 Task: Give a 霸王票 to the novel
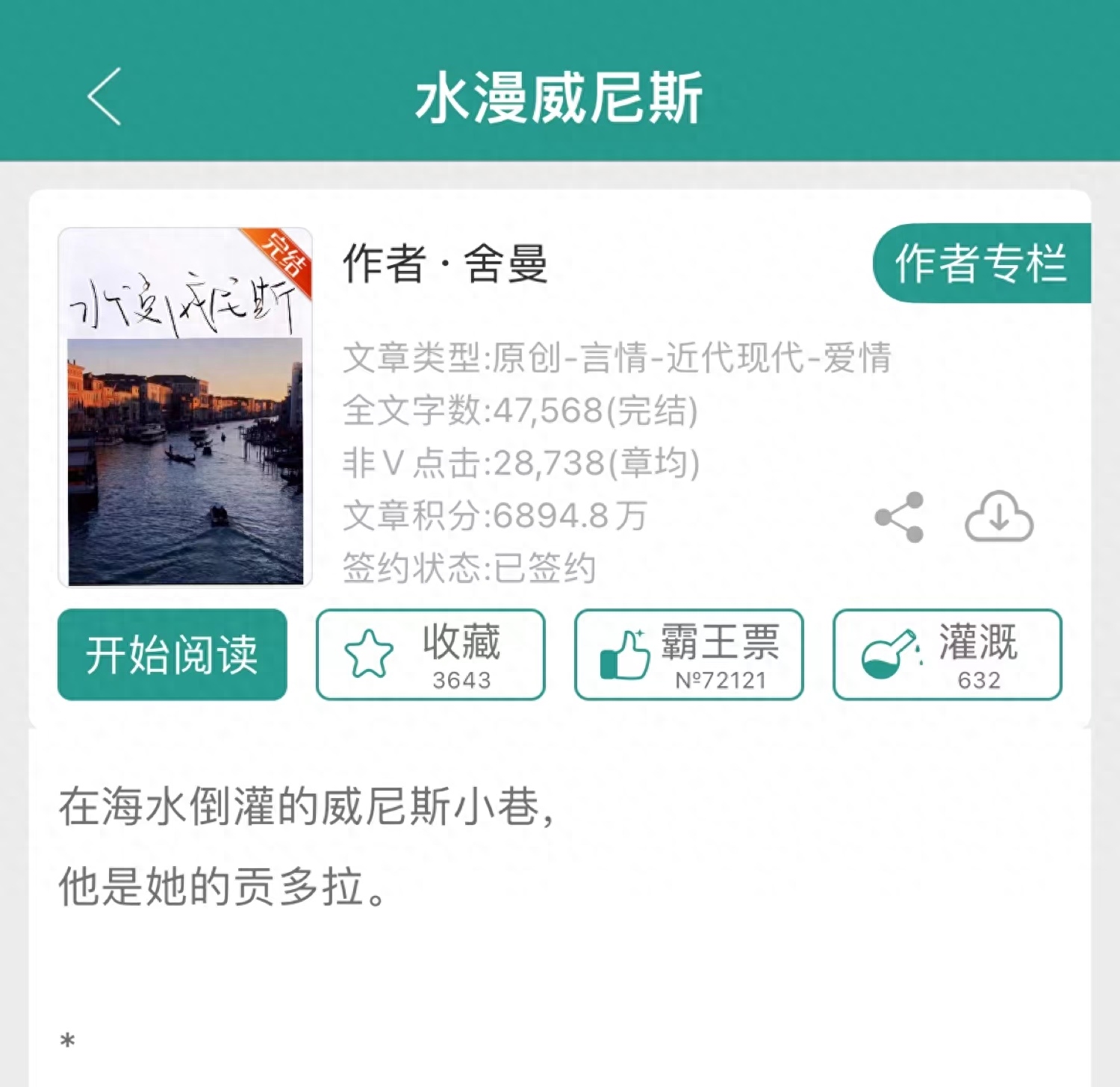[689, 655]
